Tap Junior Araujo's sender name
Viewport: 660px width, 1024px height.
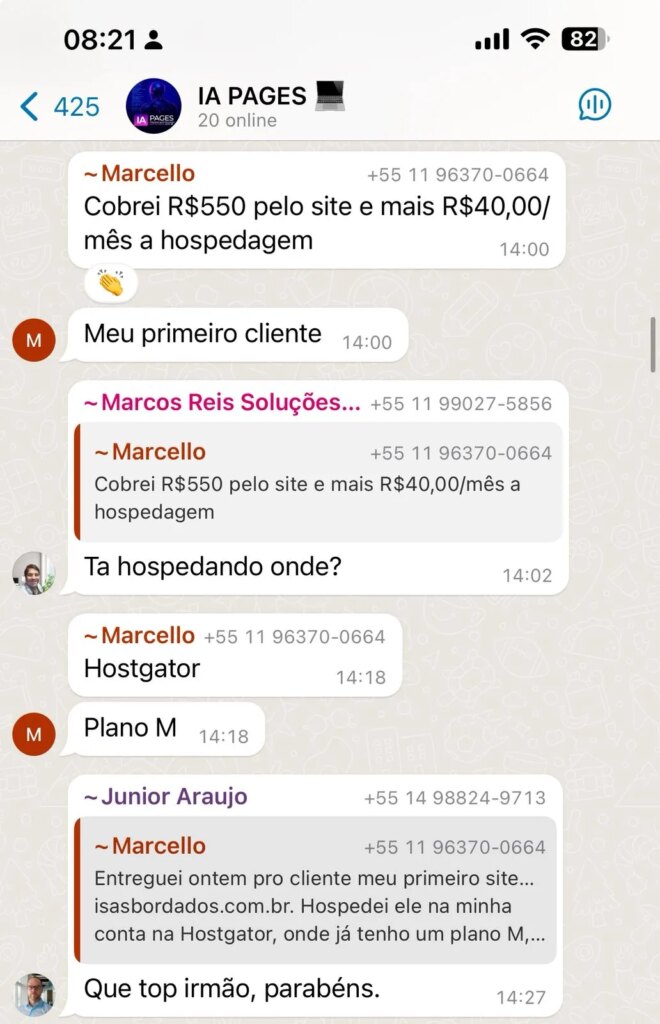(x=165, y=797)
